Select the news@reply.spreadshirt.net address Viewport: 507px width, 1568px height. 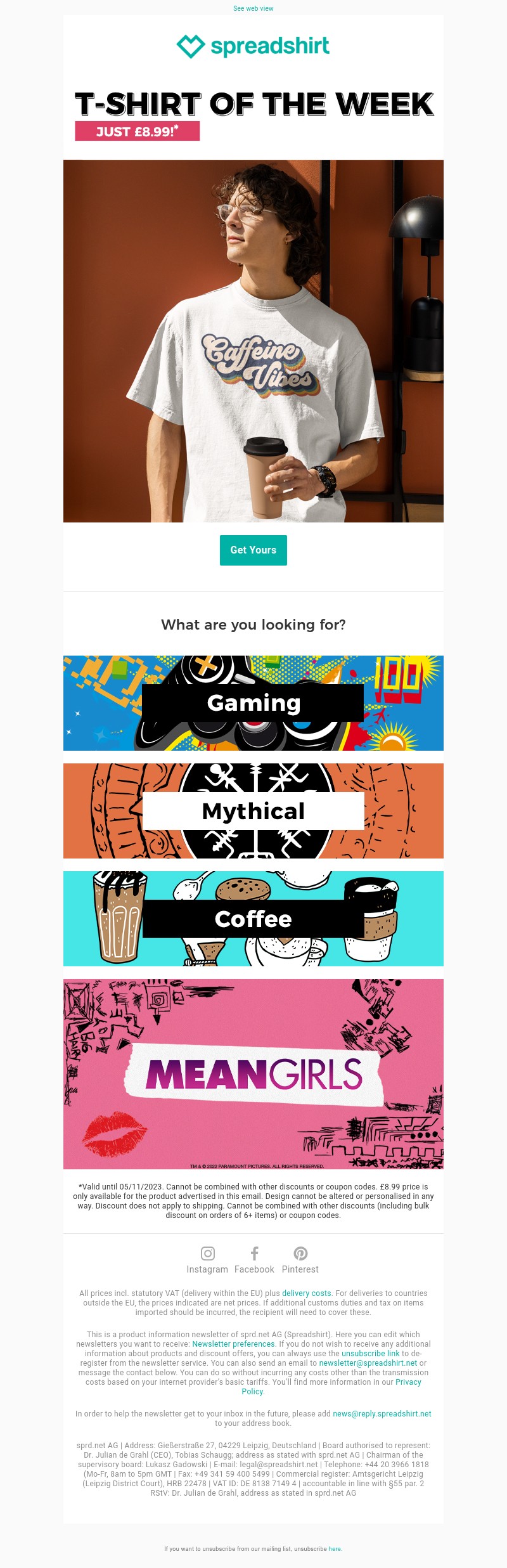coord(382,1413)
